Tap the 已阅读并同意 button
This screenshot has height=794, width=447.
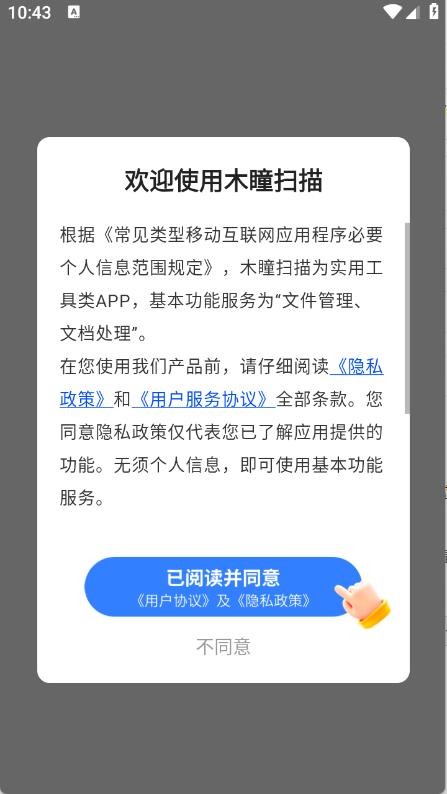tap(223, 586)
